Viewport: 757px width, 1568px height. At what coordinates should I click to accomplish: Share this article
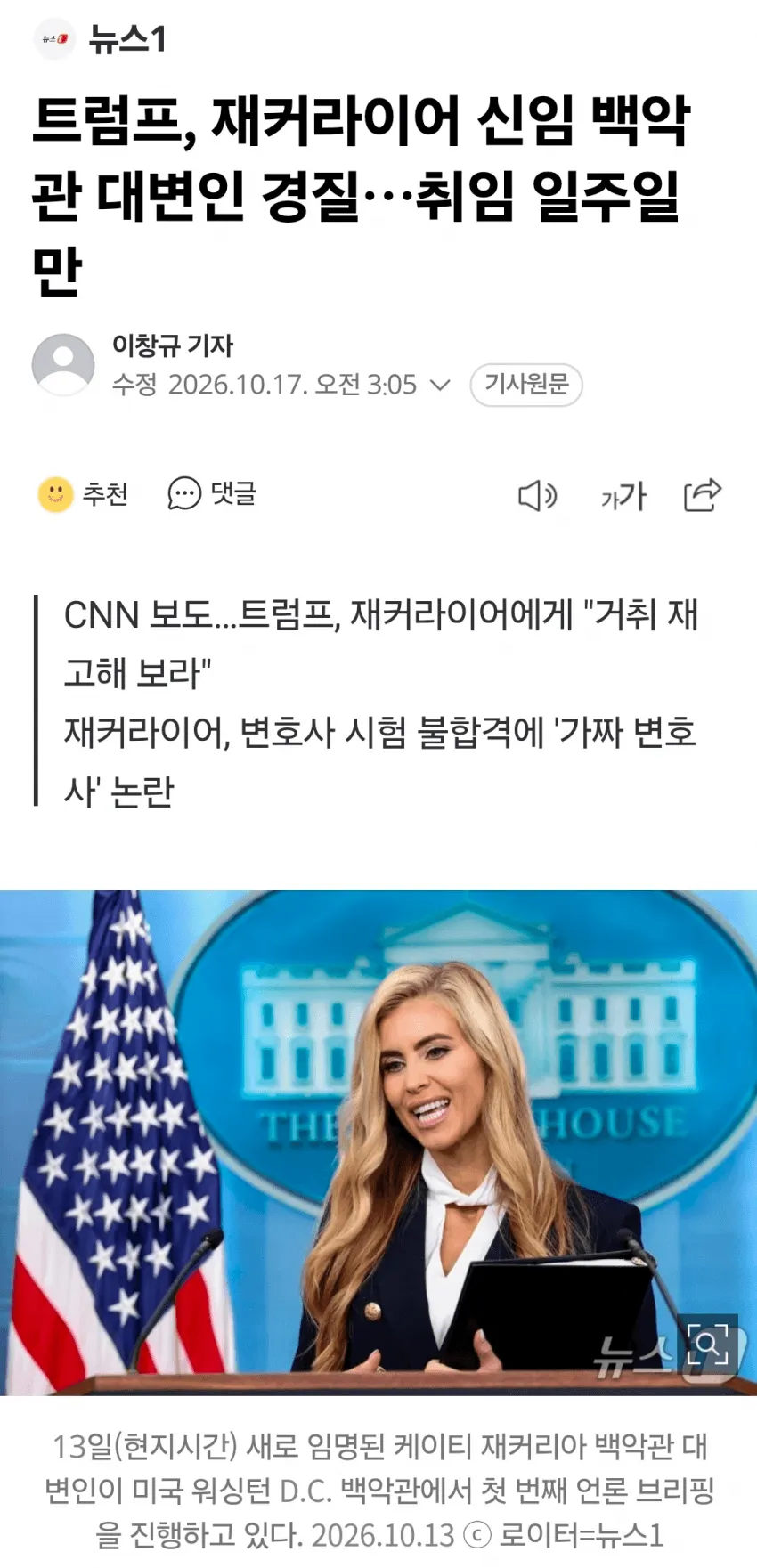tap(702, 495)
